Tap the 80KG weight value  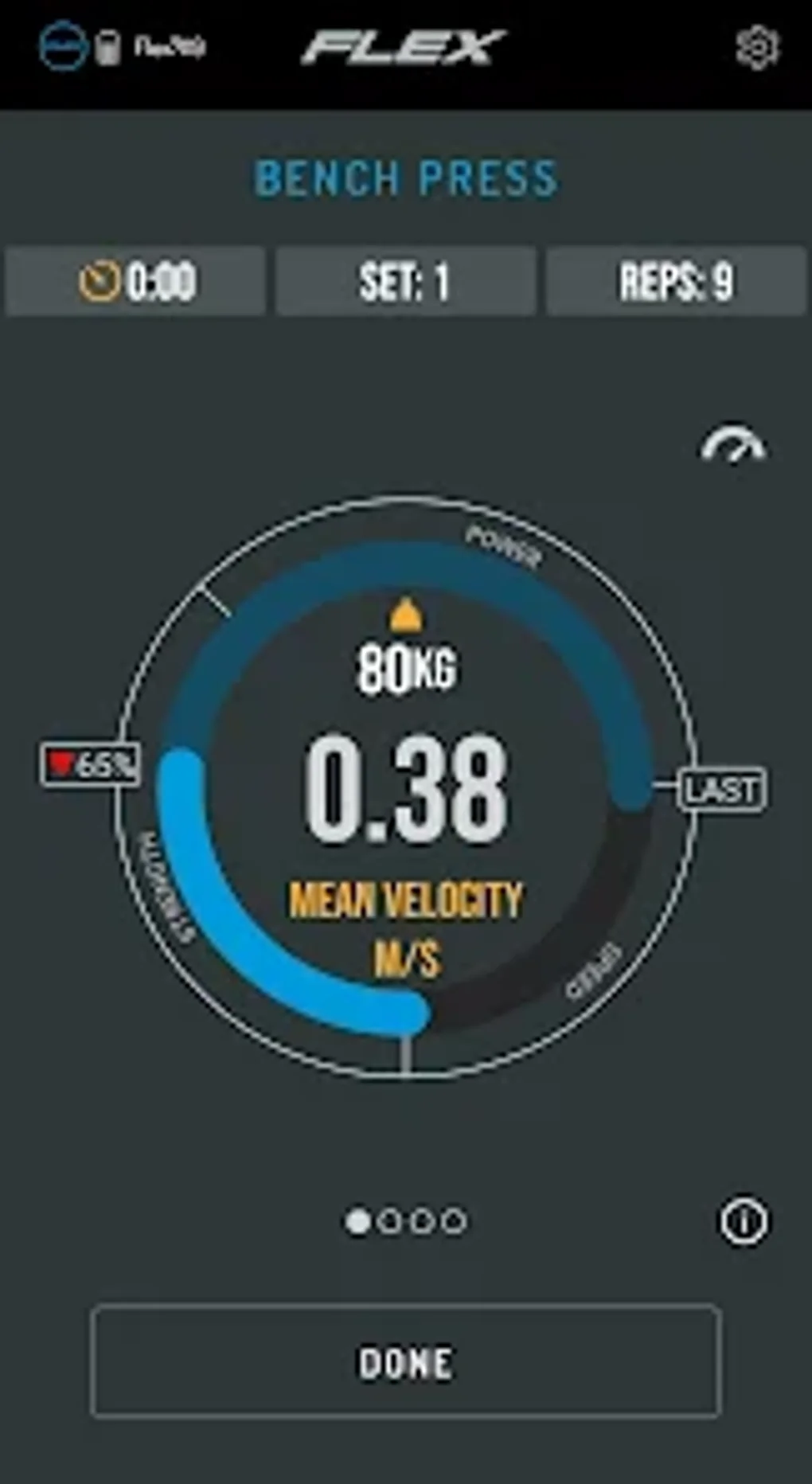[406, 667]
